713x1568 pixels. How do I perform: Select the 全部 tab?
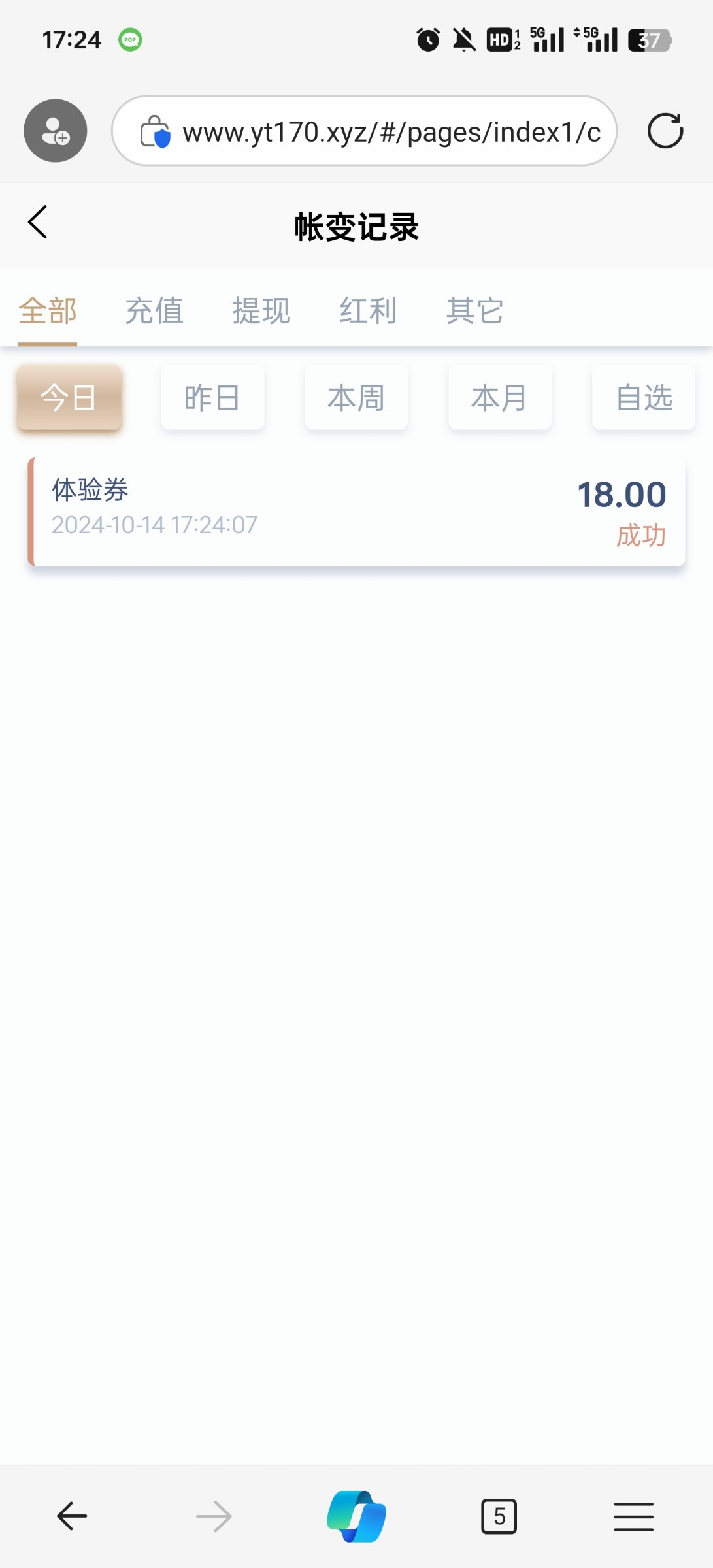click(x=47, y=310)
